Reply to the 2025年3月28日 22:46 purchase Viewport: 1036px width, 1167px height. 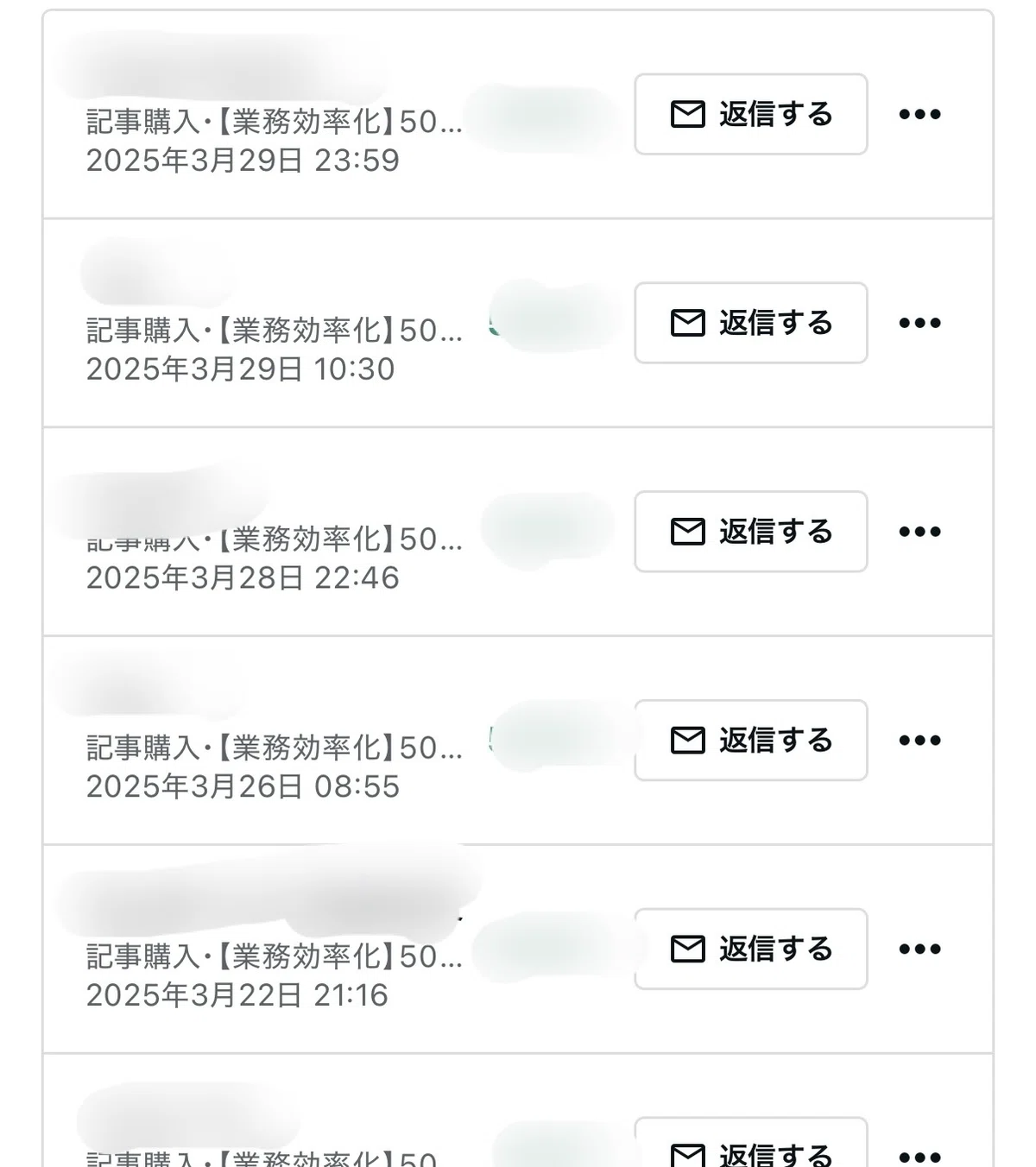751,532
